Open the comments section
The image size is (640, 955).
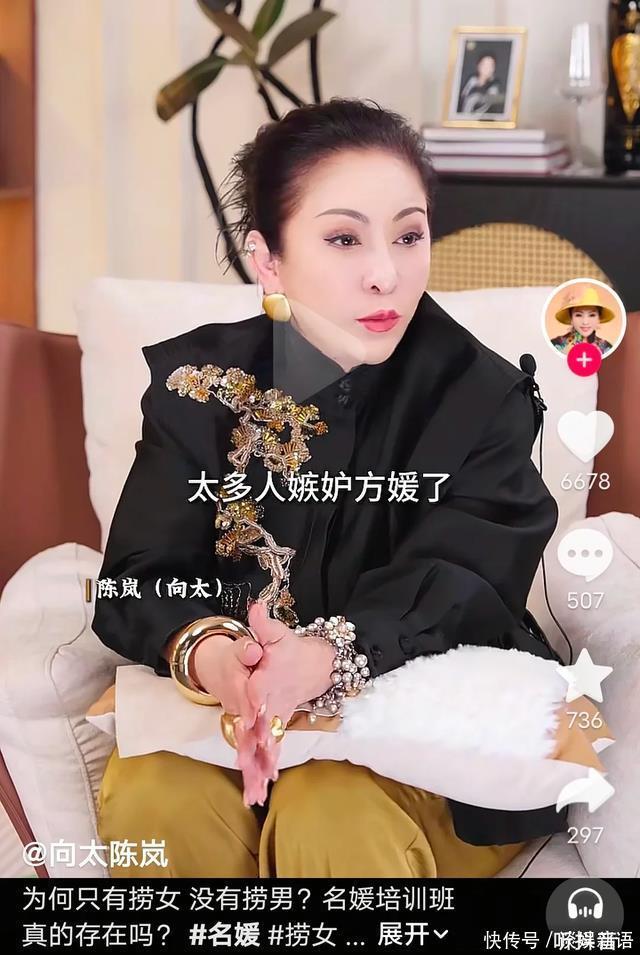click(x=585, y=555)
